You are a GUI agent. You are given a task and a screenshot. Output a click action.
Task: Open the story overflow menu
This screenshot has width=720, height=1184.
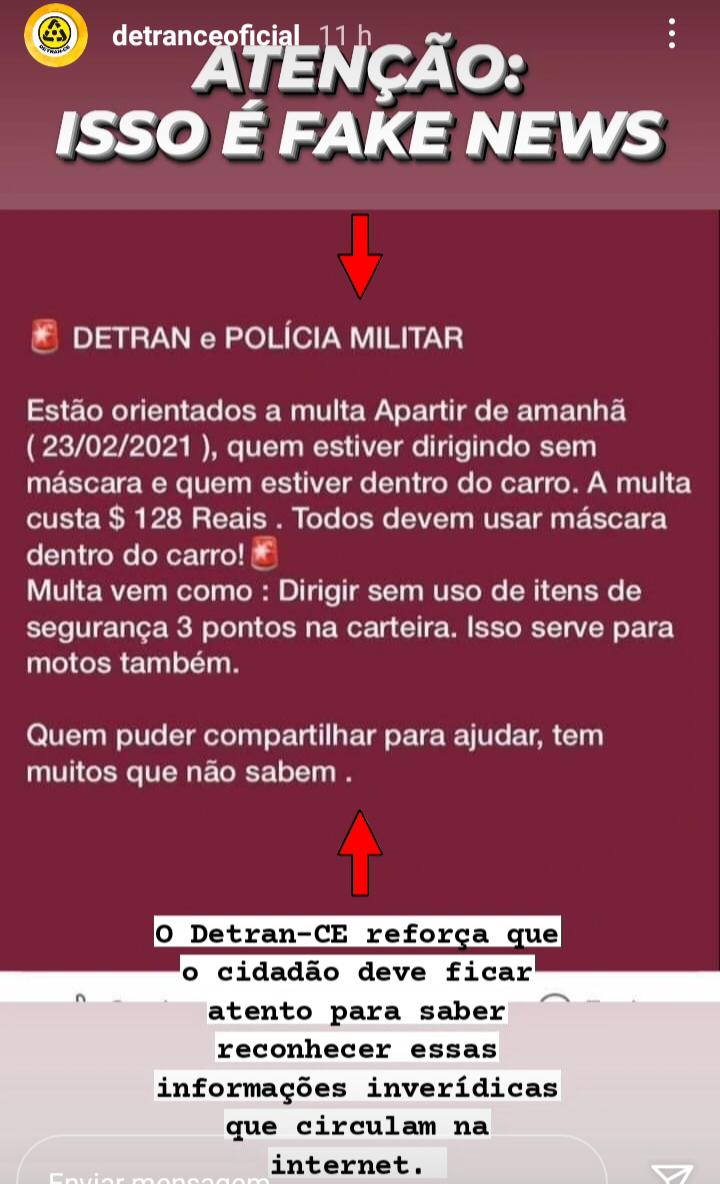pos(672,34)
